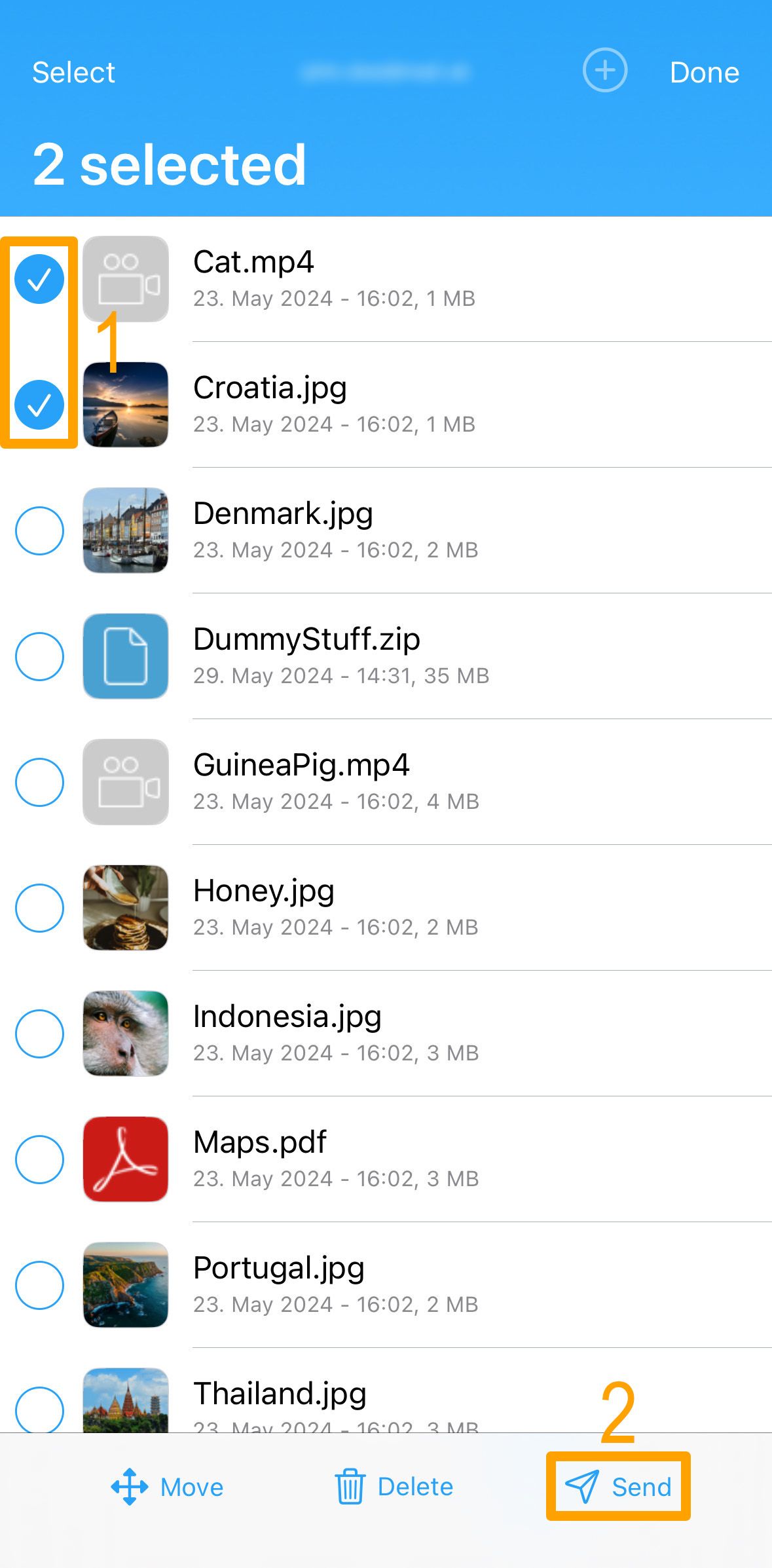Screen dimensions: 772x1568
Task: Delete the selected files
Action: pyautogui.click(x=394, y=1487)
